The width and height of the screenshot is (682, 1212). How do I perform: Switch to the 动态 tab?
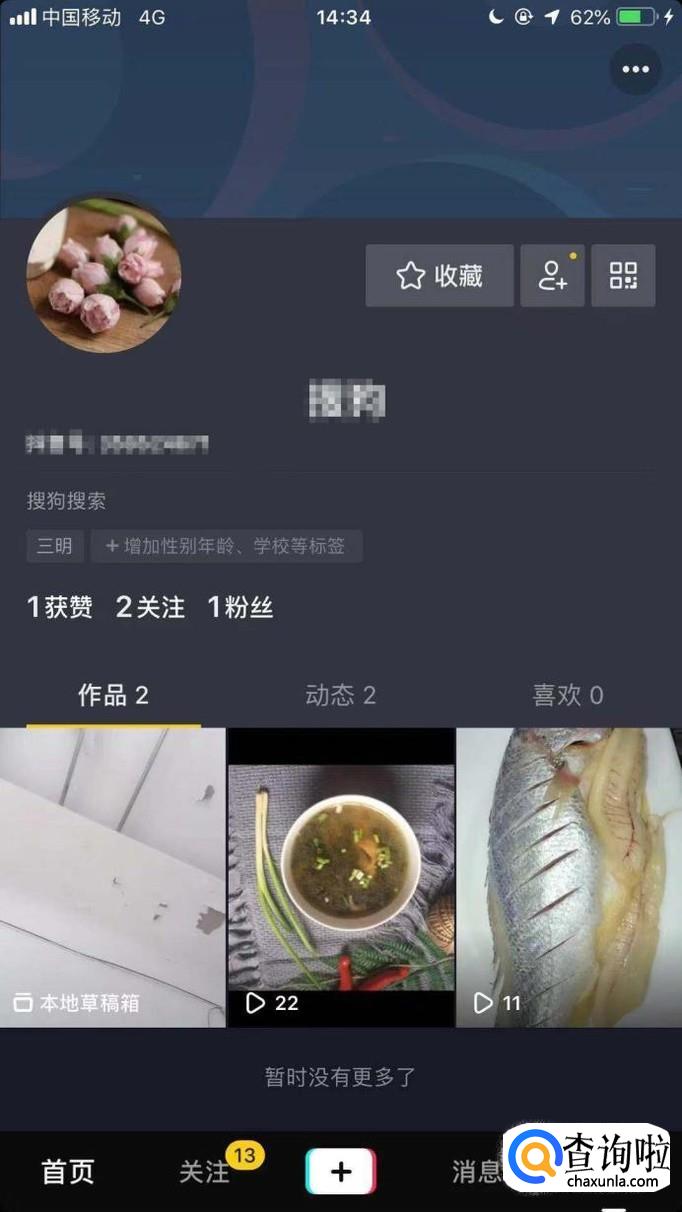tap(340, 695)
